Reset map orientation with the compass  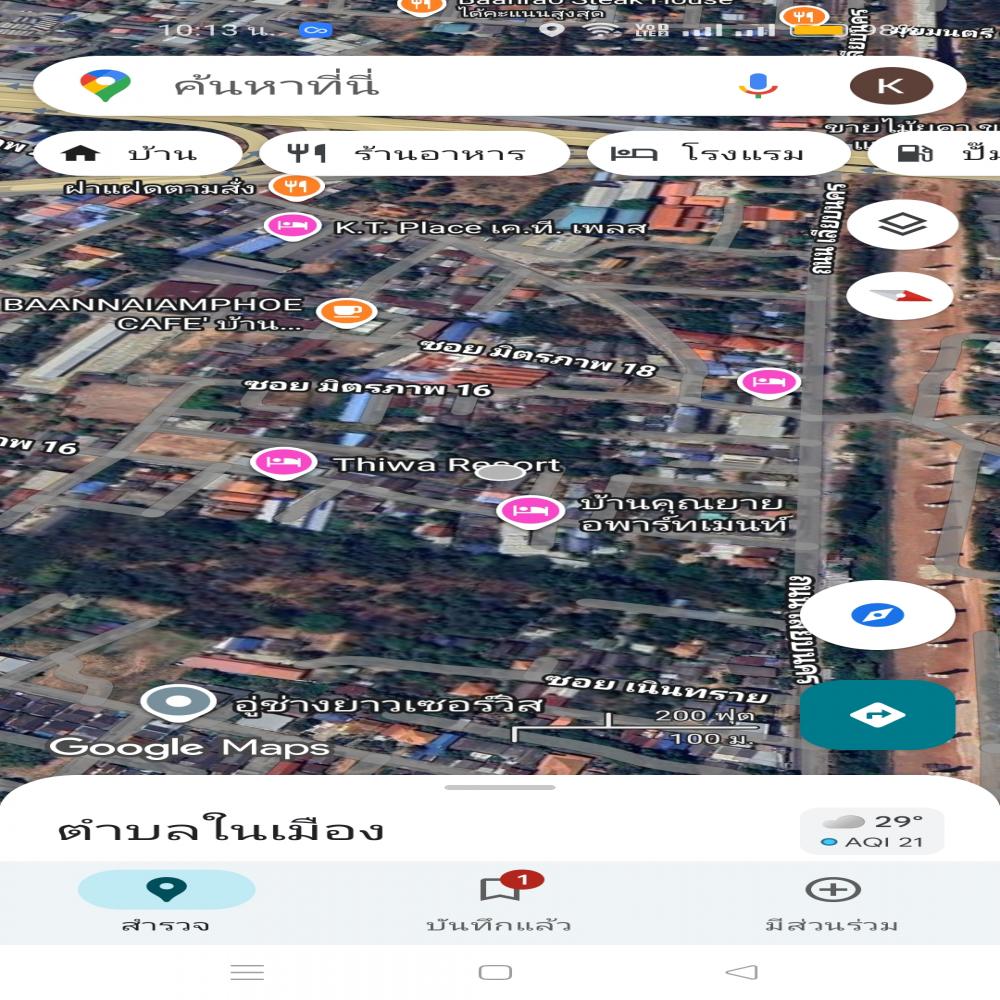pyautogui.click(x=899, y=296)
